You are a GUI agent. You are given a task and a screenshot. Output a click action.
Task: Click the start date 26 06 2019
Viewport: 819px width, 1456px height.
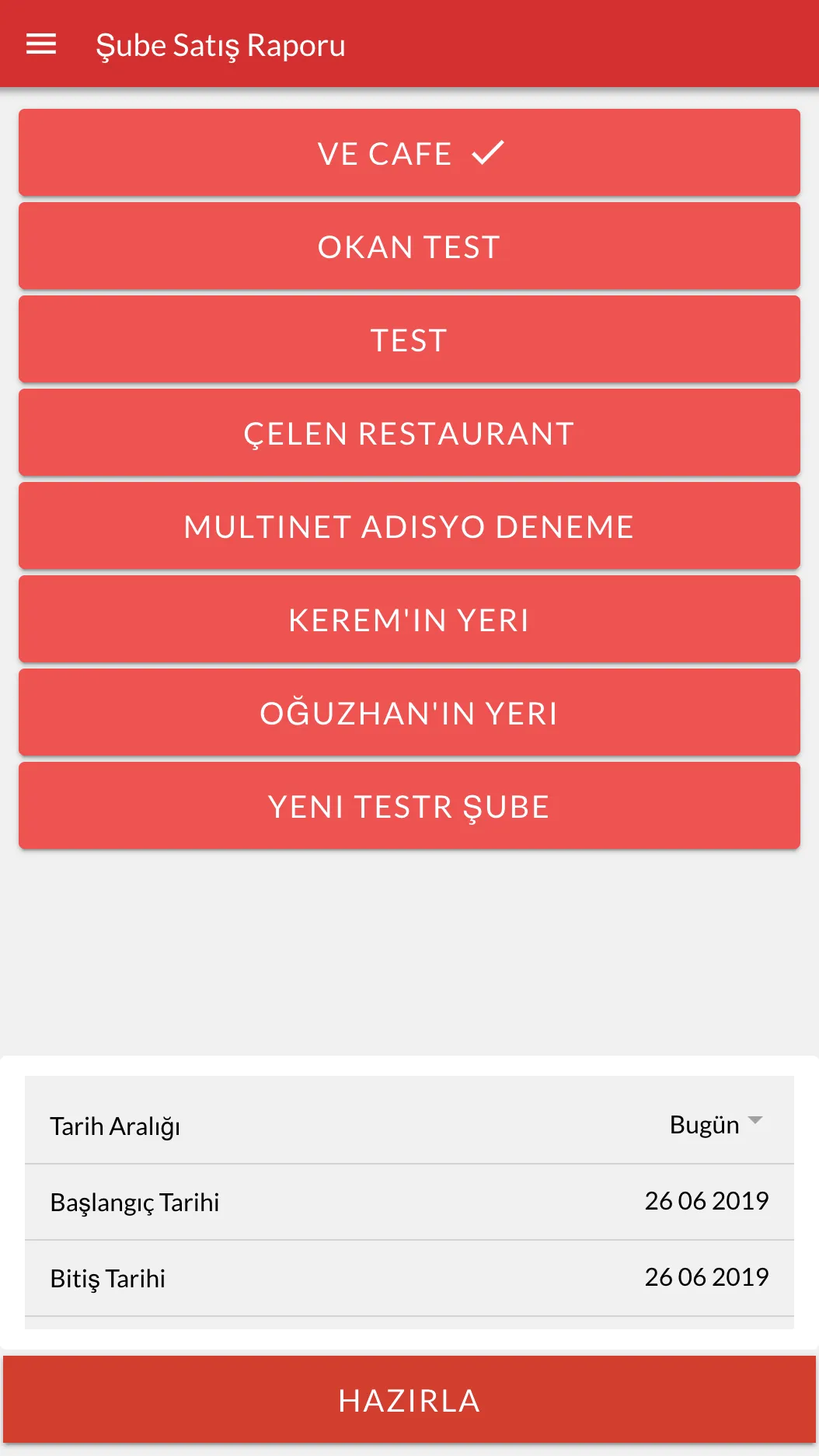click(x=707, y=1200)
